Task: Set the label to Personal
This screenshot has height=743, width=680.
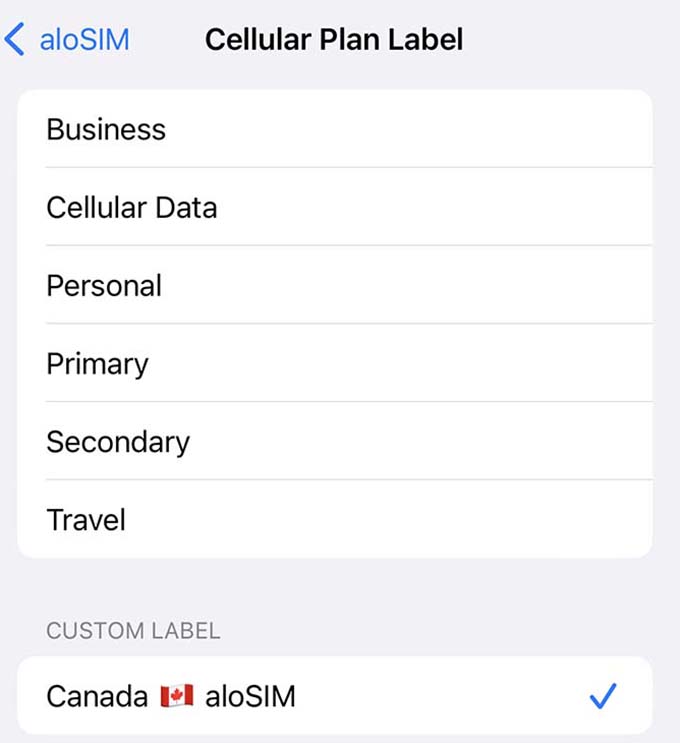Action: pyautogui.click(x=335, y=285)
